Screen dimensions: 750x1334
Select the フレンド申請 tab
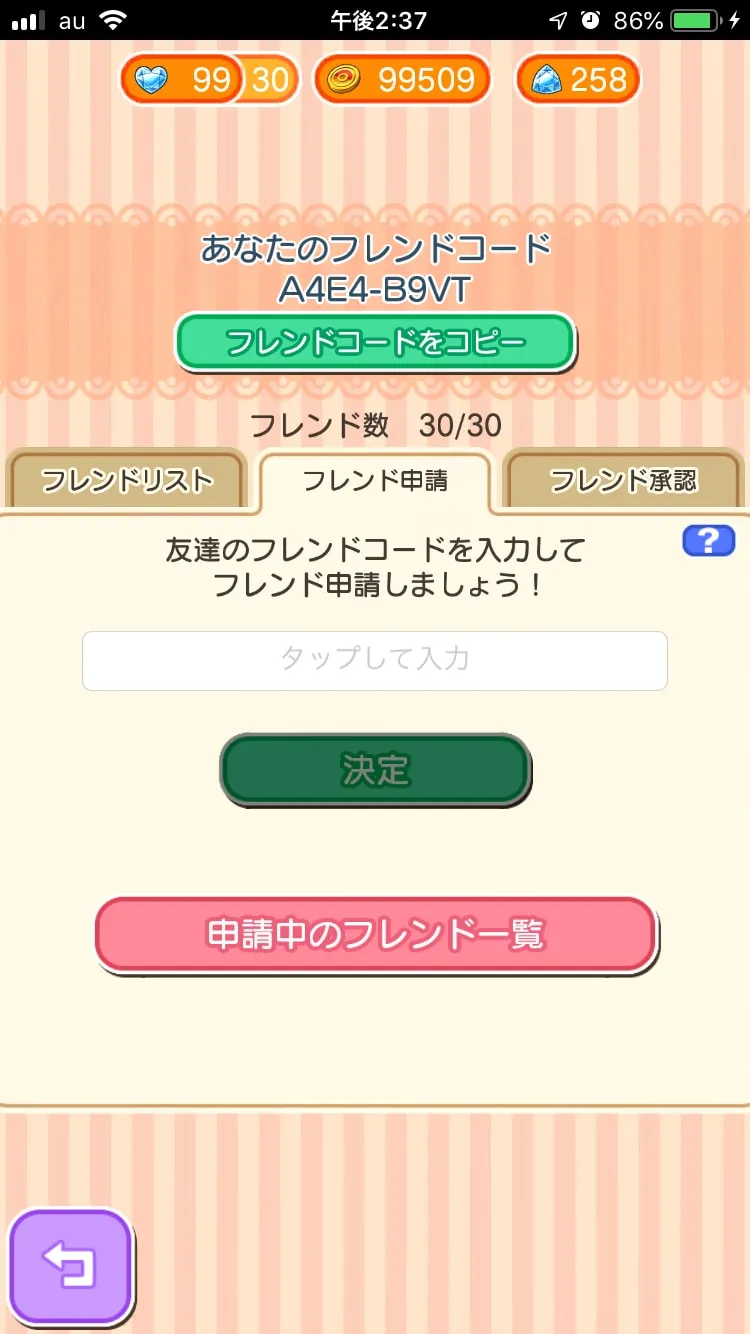click(375, 481)
